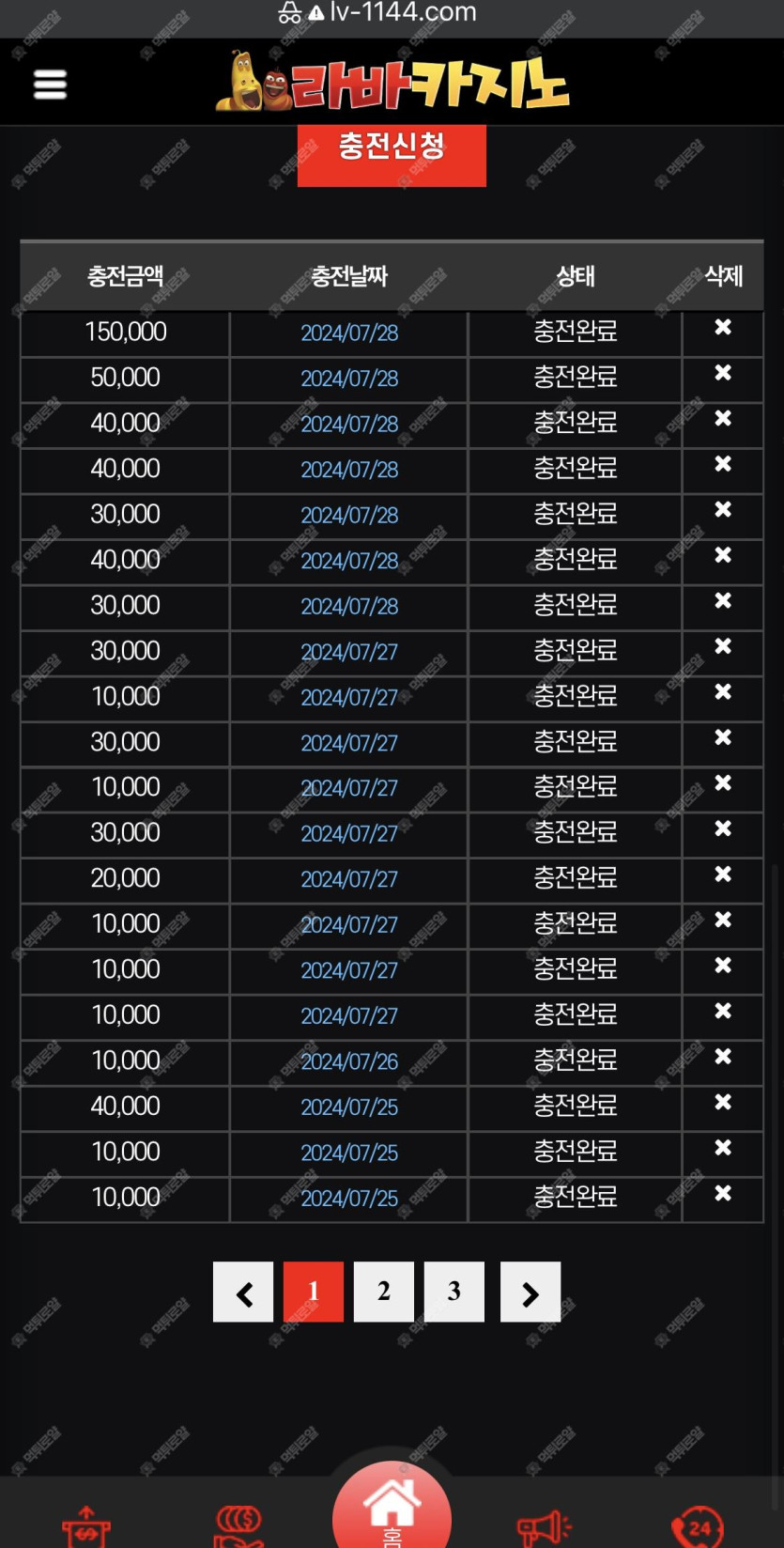
Task: Tap the home button in bottom bar
Action: click(x=392, y=1508)
